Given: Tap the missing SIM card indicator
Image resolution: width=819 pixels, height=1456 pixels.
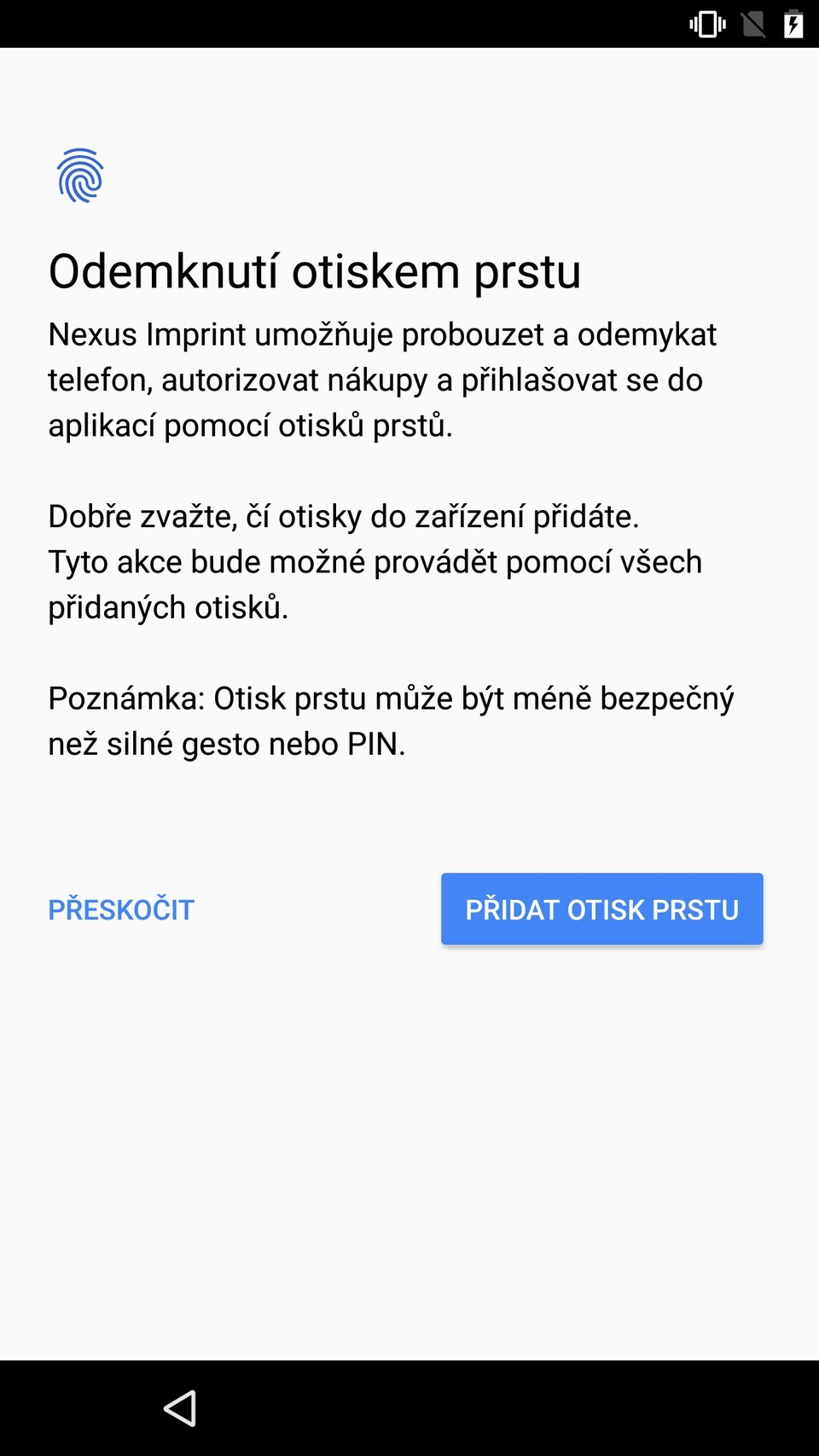Looking at the screenshot, I should point(754,25).
